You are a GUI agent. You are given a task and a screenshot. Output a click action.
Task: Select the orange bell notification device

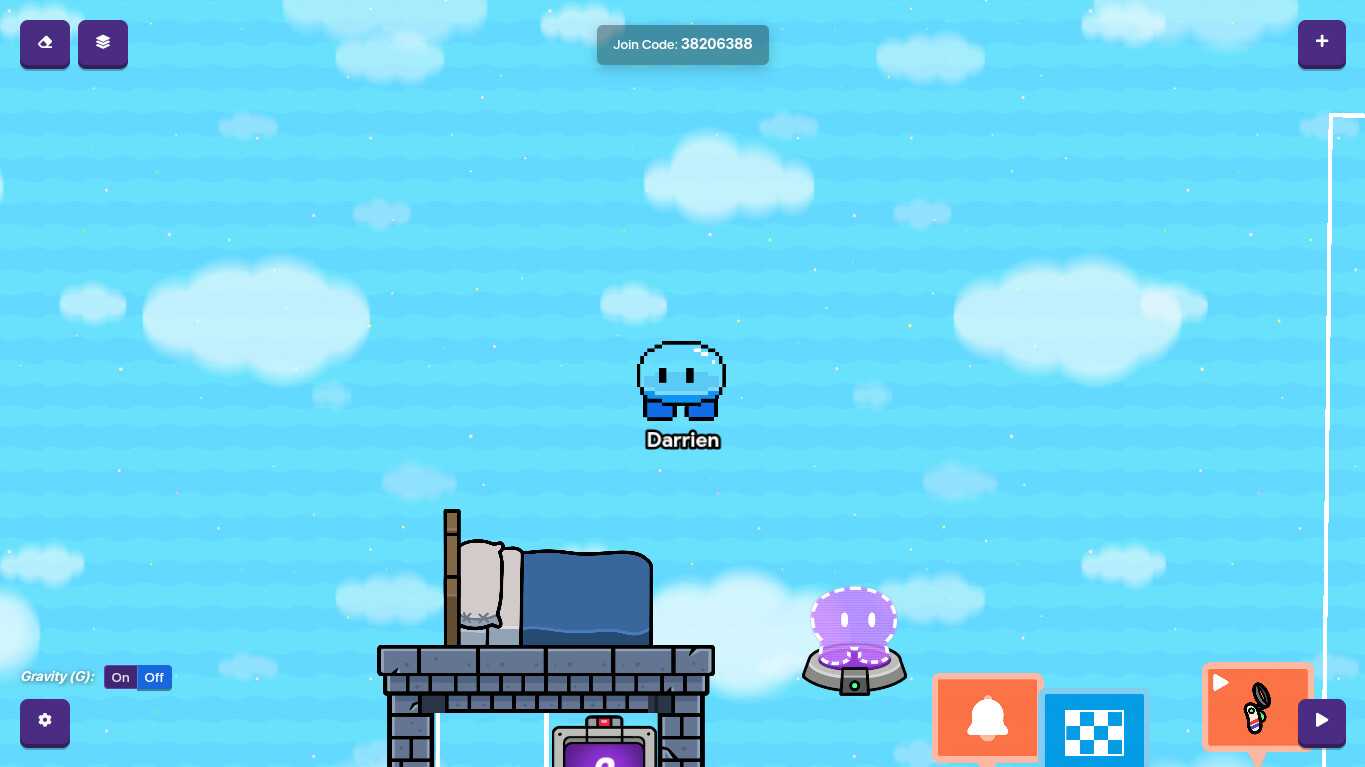[x=987, y=718]
